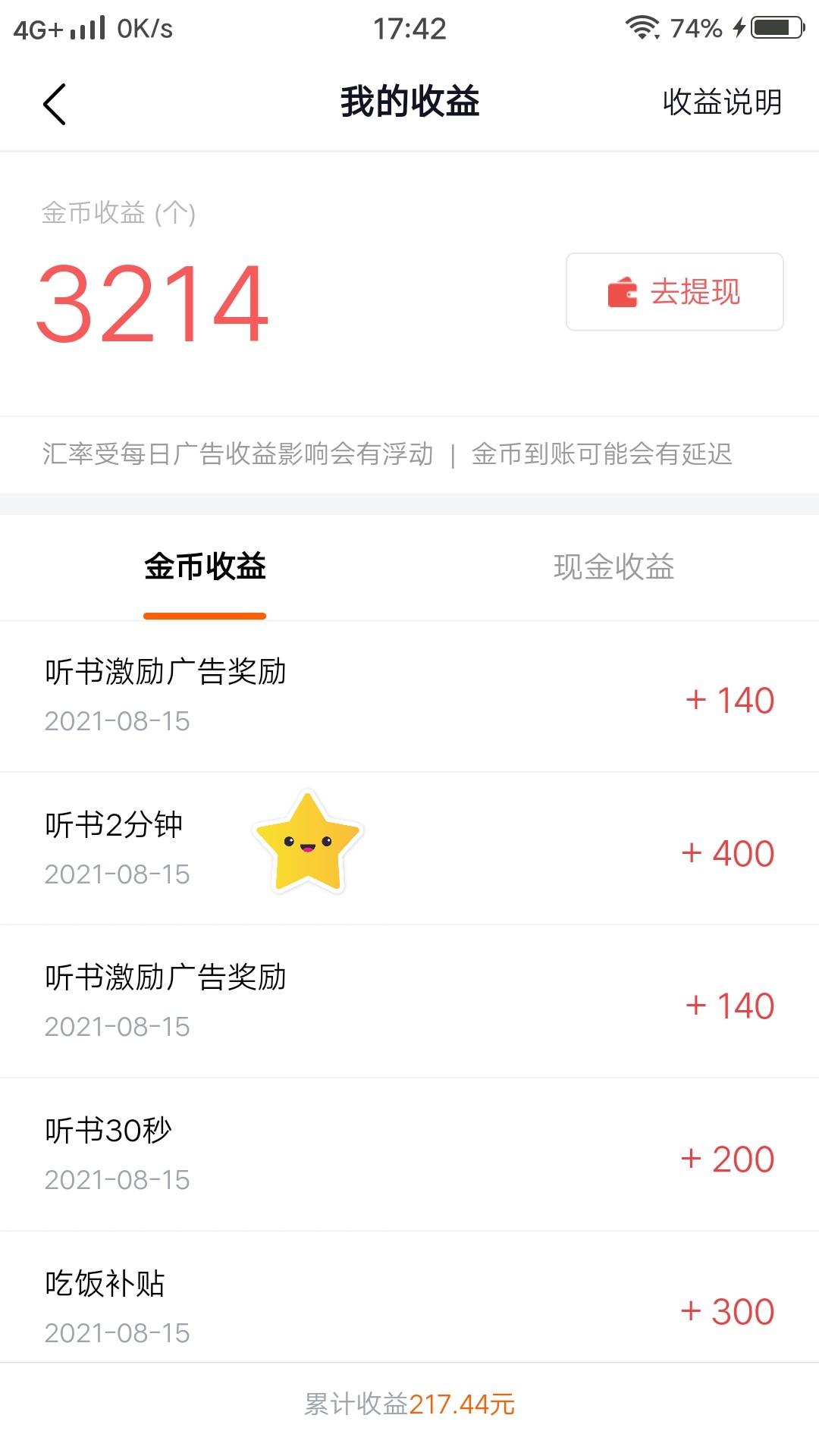Select the 金币收益 tab

coord(205,567)
